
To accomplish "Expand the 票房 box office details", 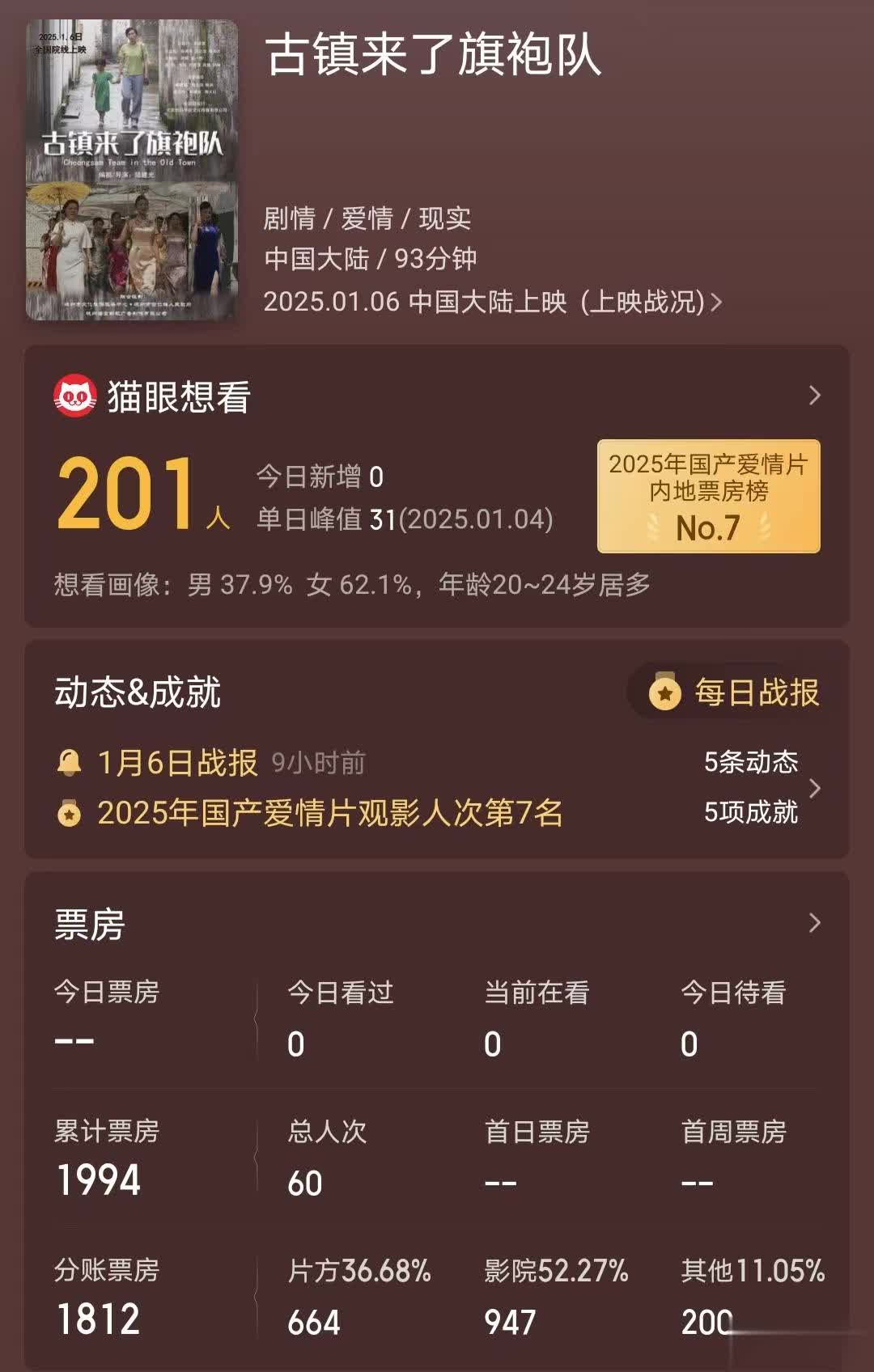I will (814, 923).
